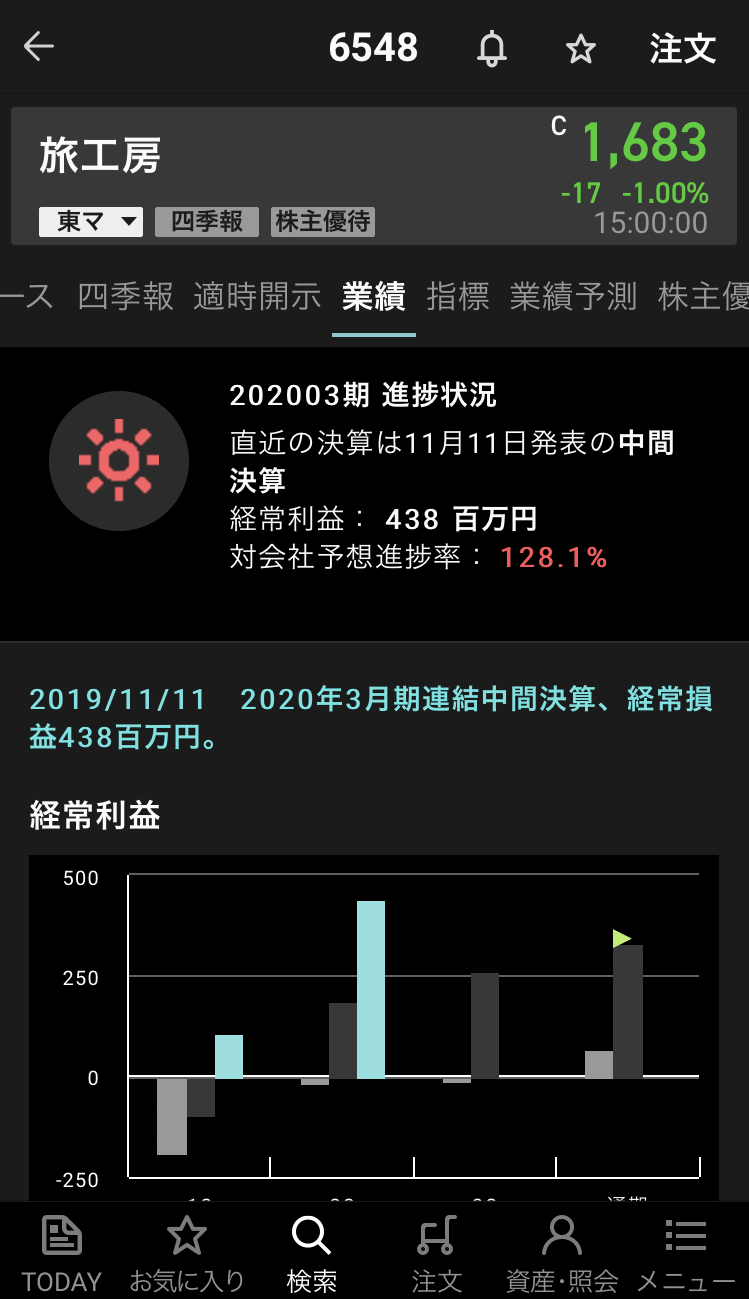Switch to the 指標 tab
The image size is (749, 1299).
click(458, 296)
